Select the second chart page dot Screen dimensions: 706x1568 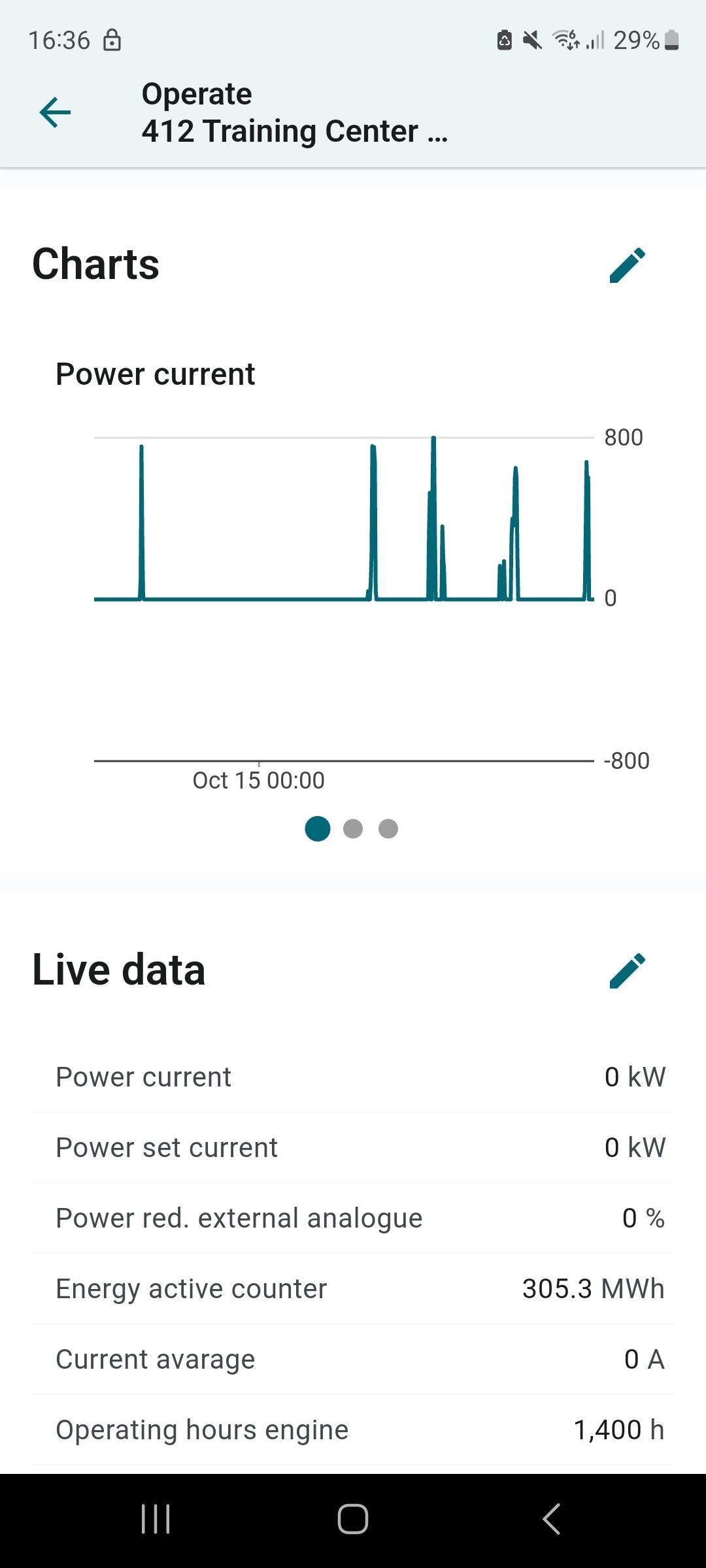(x=353, y=828)
